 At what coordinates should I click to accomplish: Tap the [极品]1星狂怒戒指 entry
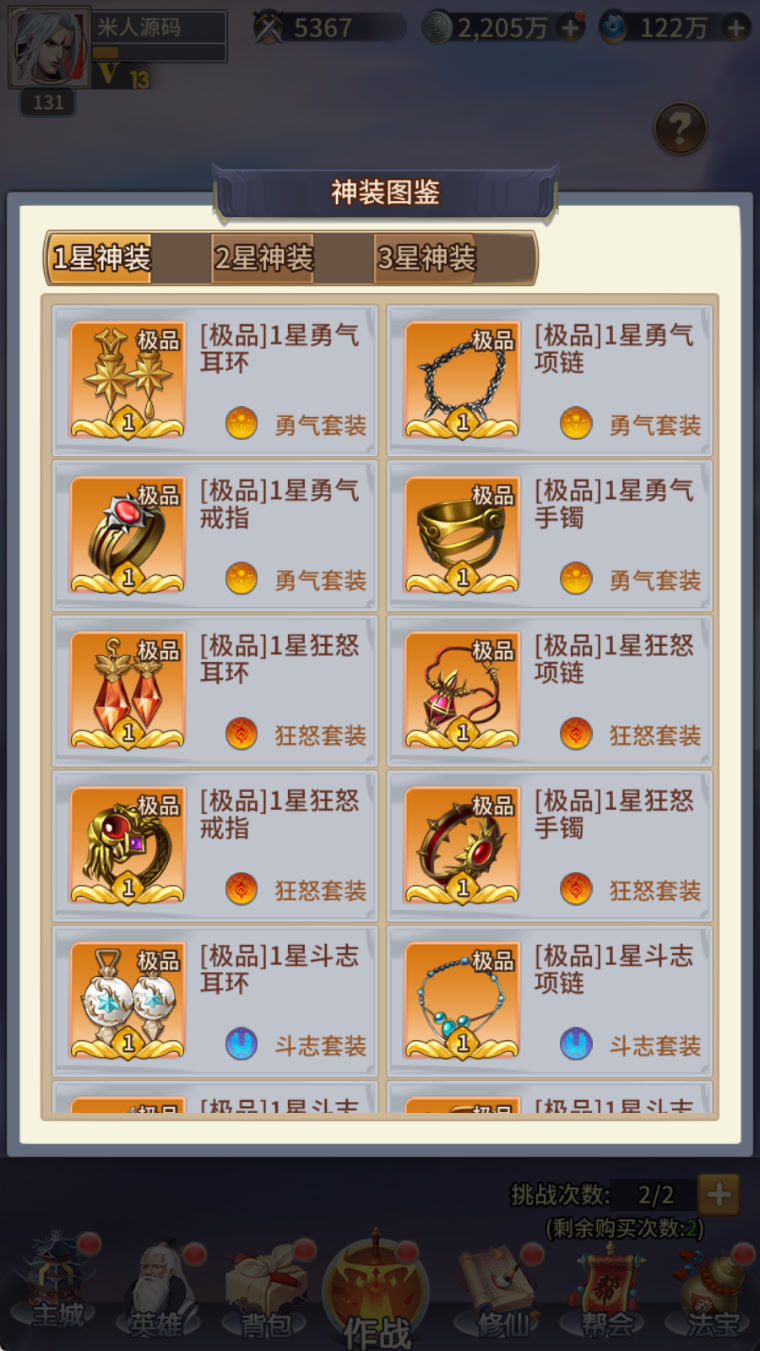(x=215, y=846)
